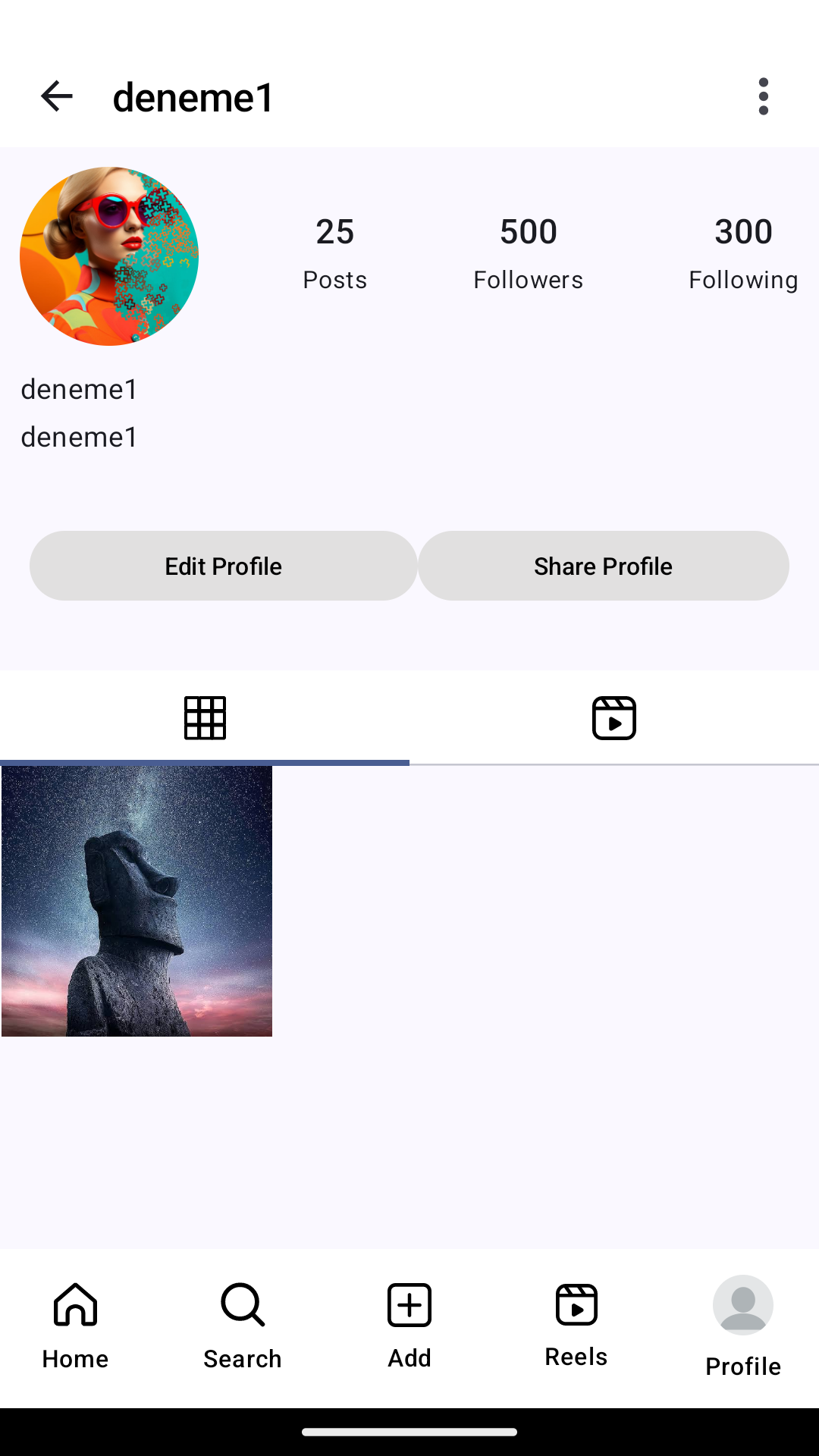
Task: Open the Moai statue post
Action: pyautogui.click(x=136, y=901)
